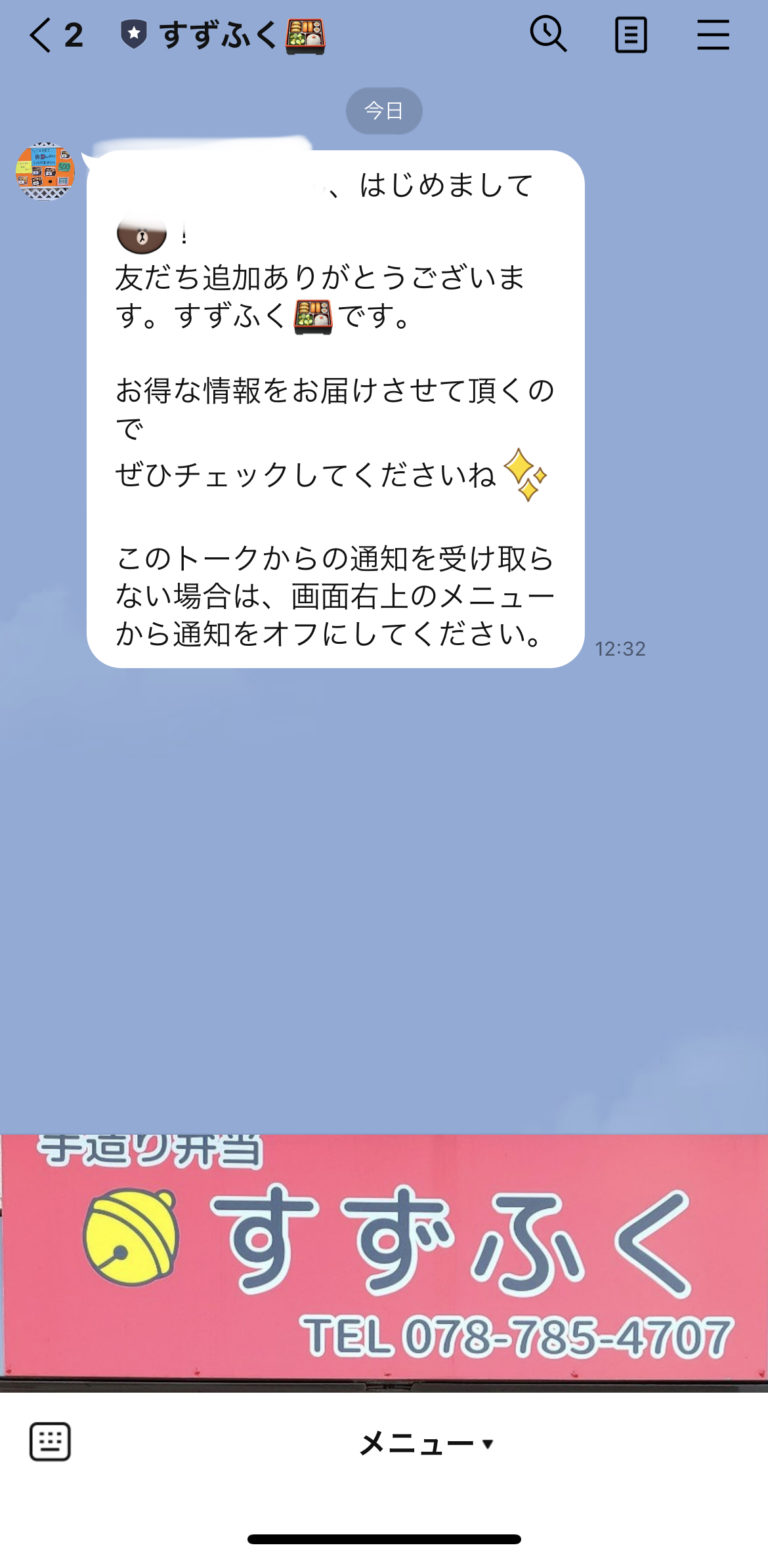Image resolution: width=768 pixels, height=1560 pixels.
Task: Tap the 今日 date chip
Action: pyautogui.click(x=384, y=111)
